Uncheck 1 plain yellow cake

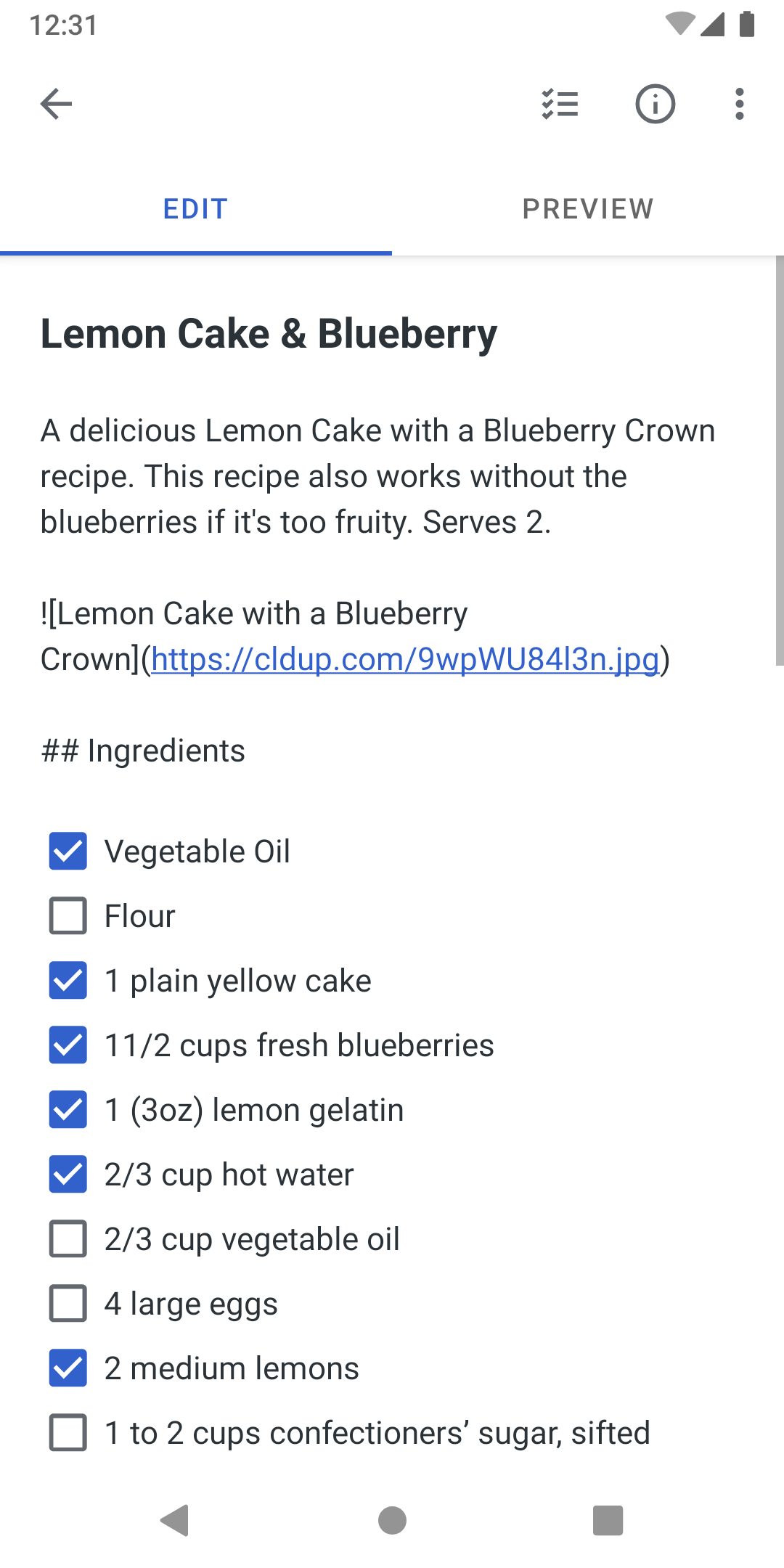tap(68, 980)
